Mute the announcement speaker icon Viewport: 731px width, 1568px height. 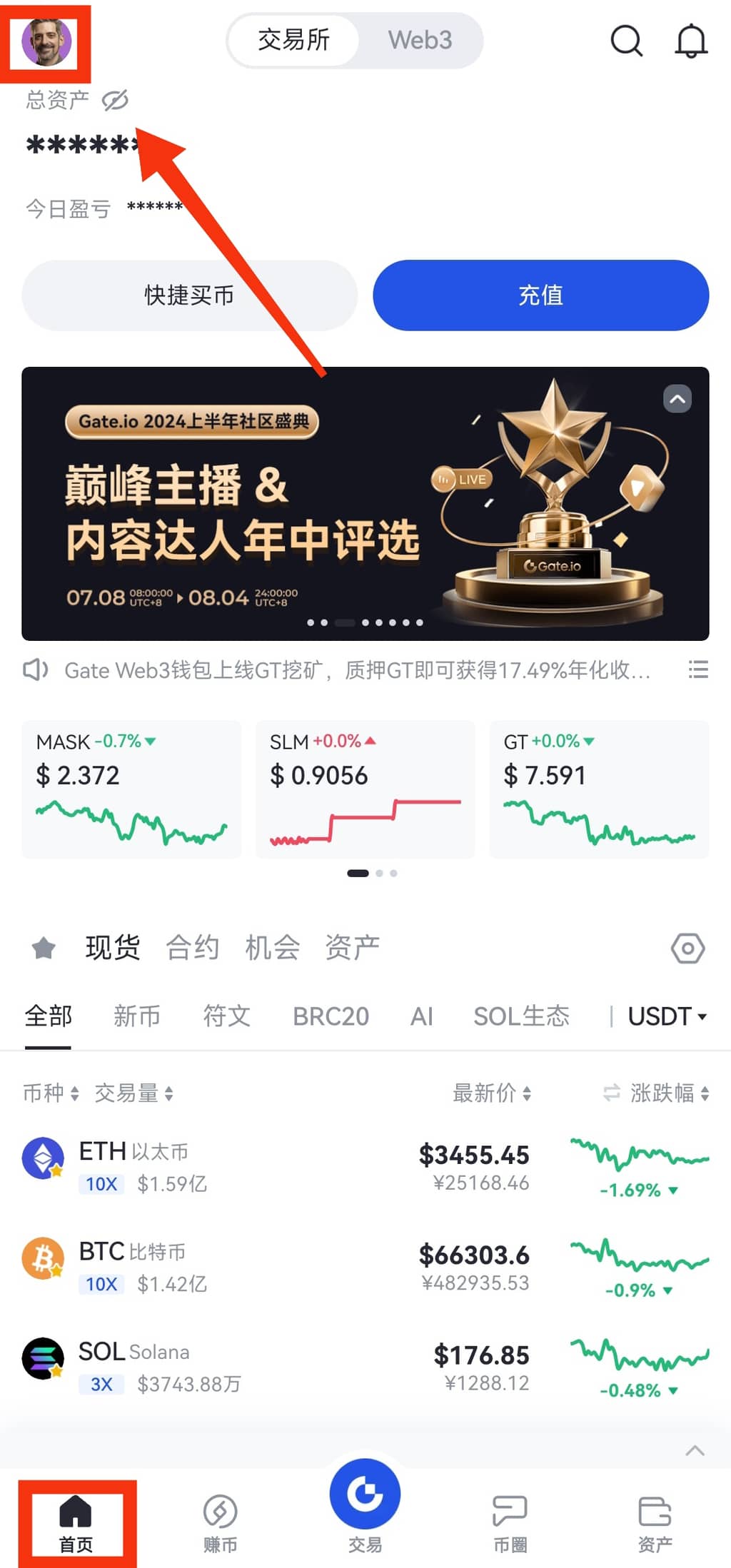34,669
